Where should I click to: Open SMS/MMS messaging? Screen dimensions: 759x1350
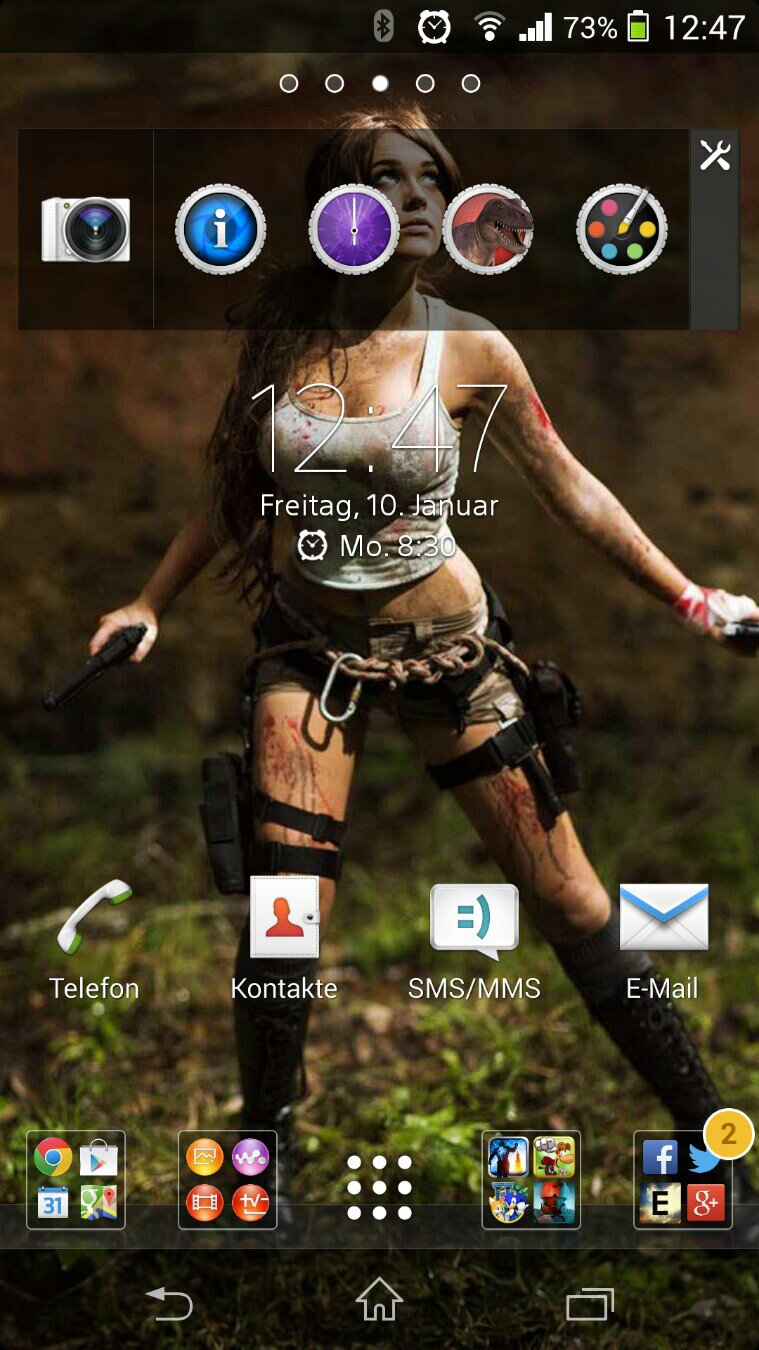[474, 940]
